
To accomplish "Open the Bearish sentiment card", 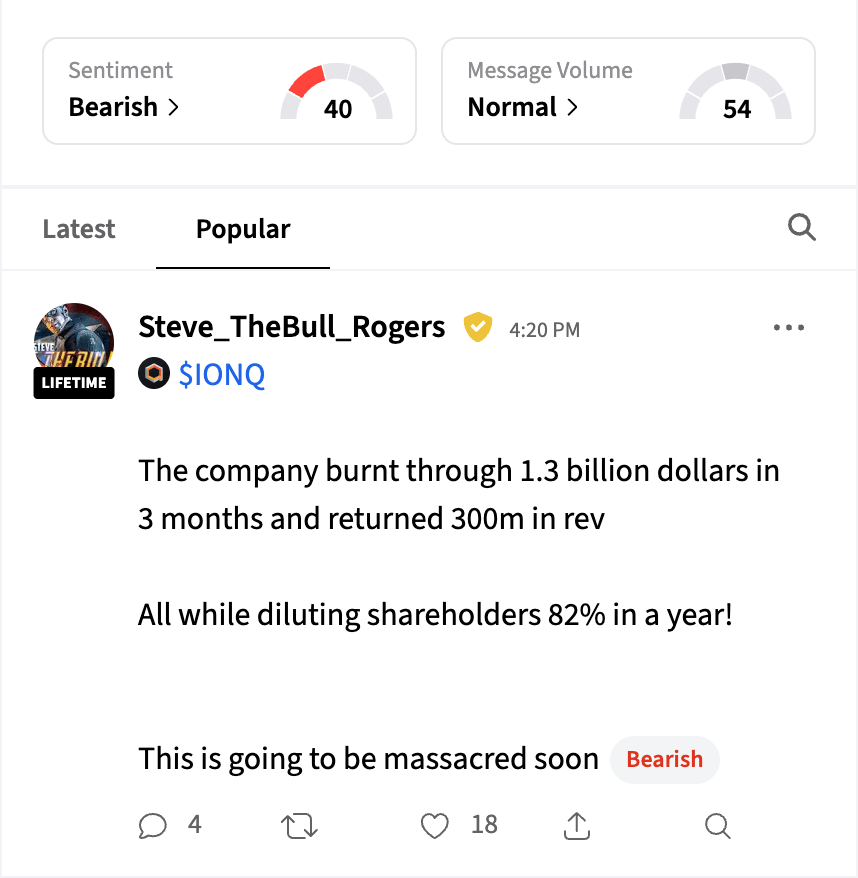I will tap(228, 91).
